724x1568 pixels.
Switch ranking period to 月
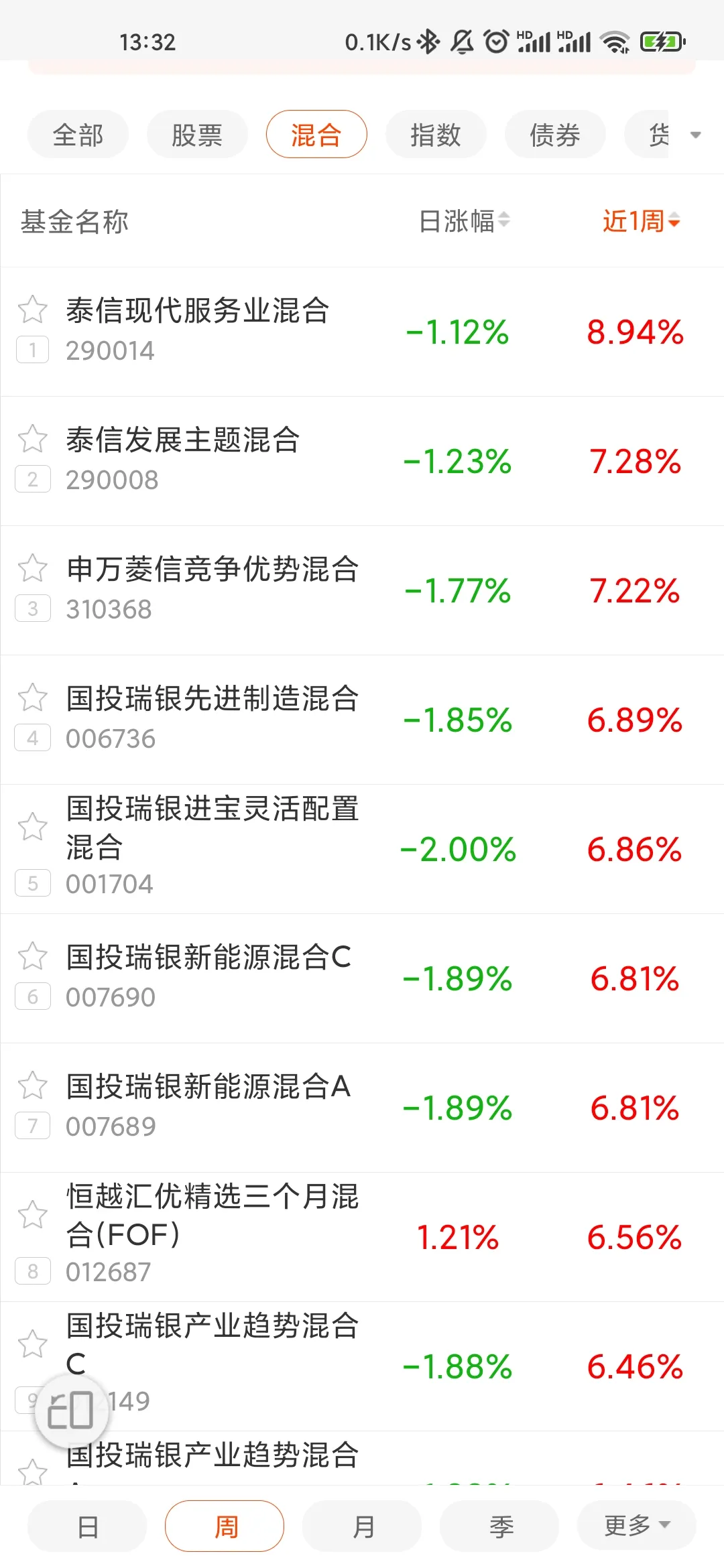(362, 1526)
